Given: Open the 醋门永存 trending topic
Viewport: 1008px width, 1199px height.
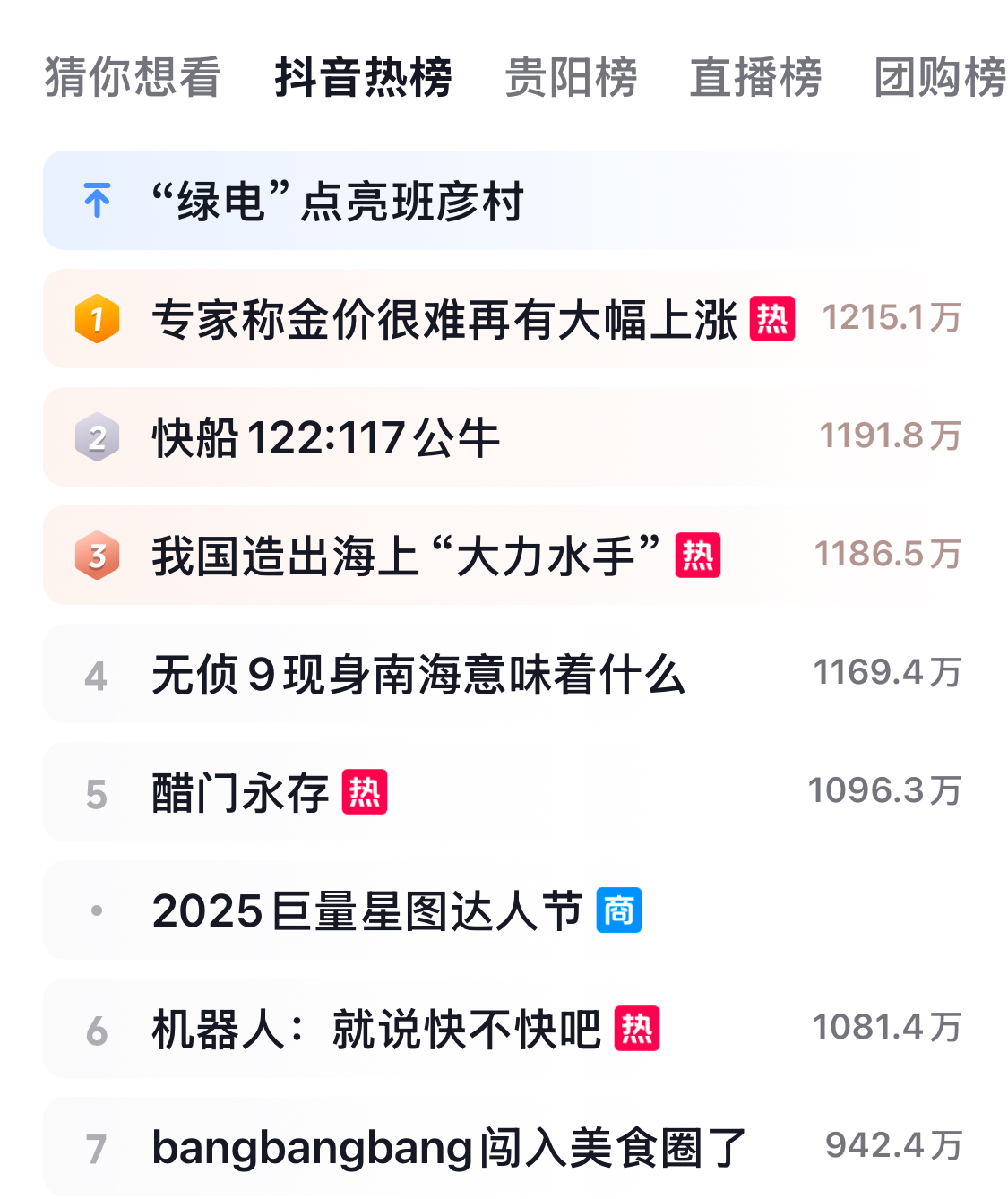Looking at the screenshot, I should [x=240, y=793].
